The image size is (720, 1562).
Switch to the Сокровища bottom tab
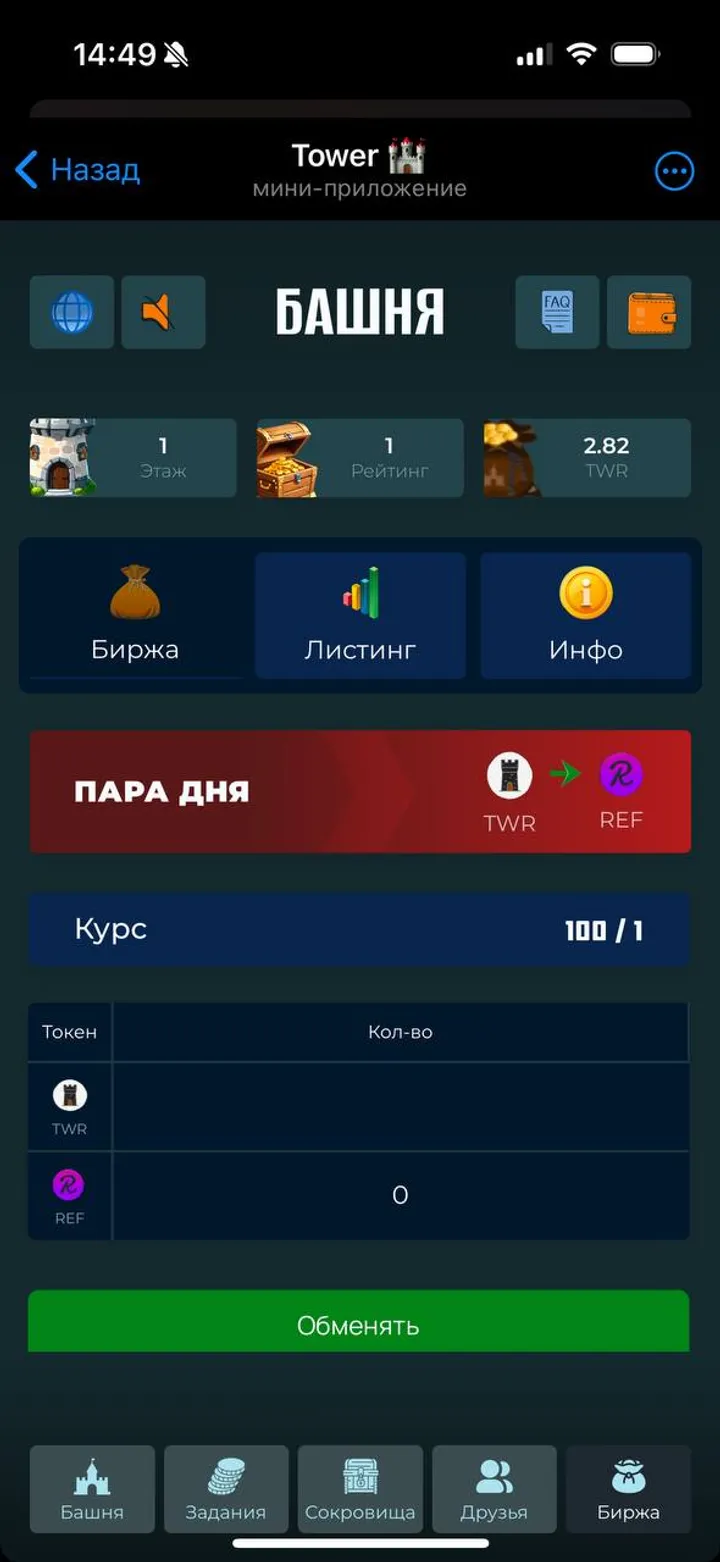pos(360,1489)
